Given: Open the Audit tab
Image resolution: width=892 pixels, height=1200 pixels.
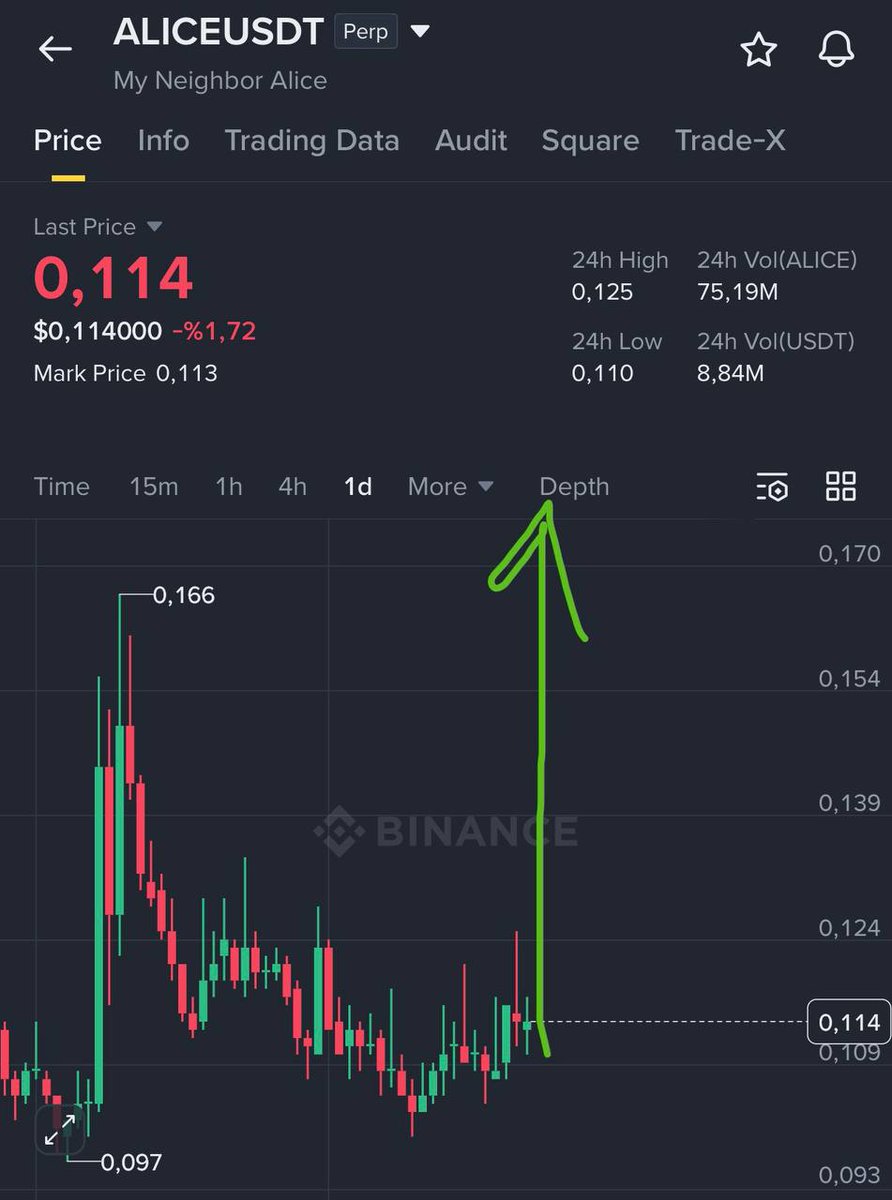Looking at the screenshot, I should pyautogui.click(x=471, y=141).
